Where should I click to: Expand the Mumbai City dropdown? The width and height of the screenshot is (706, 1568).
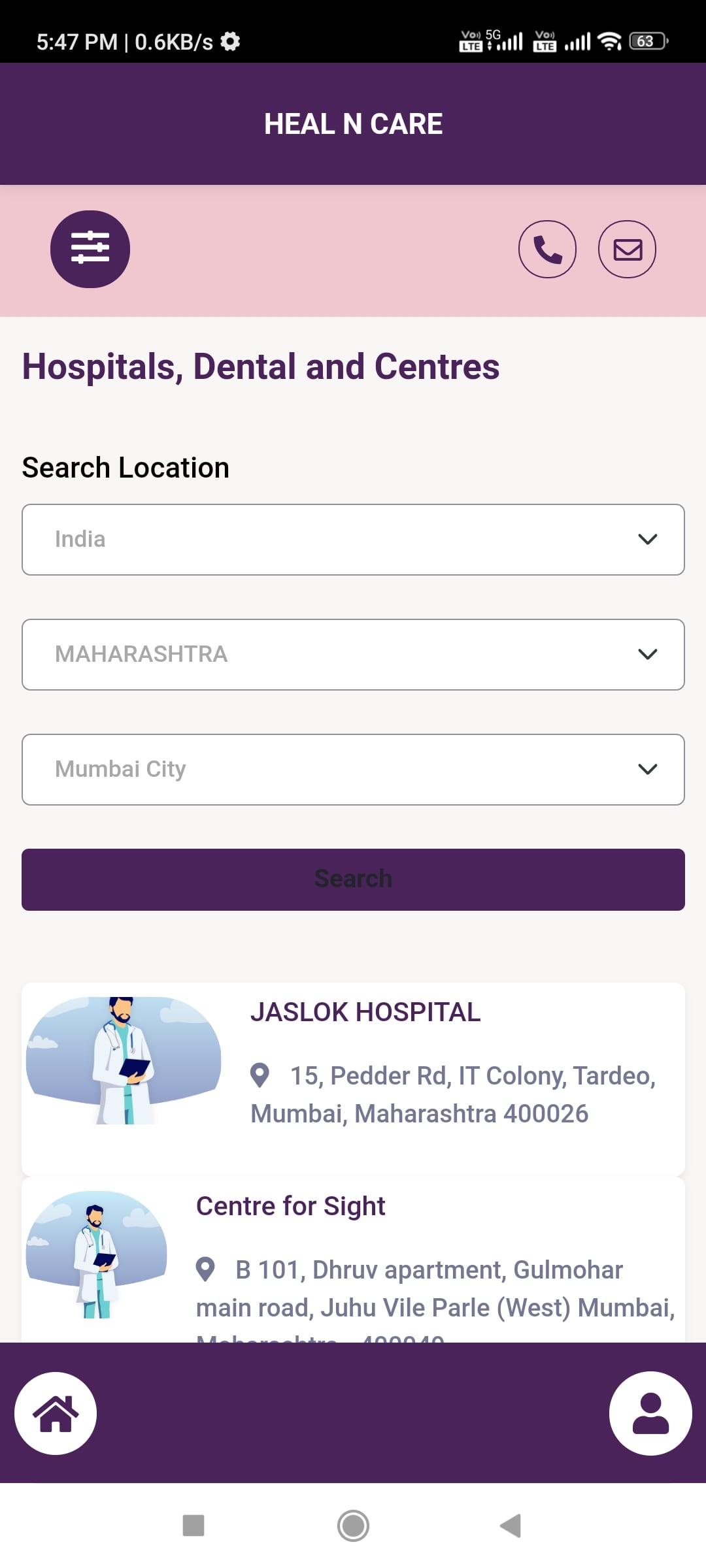[353, 770]
